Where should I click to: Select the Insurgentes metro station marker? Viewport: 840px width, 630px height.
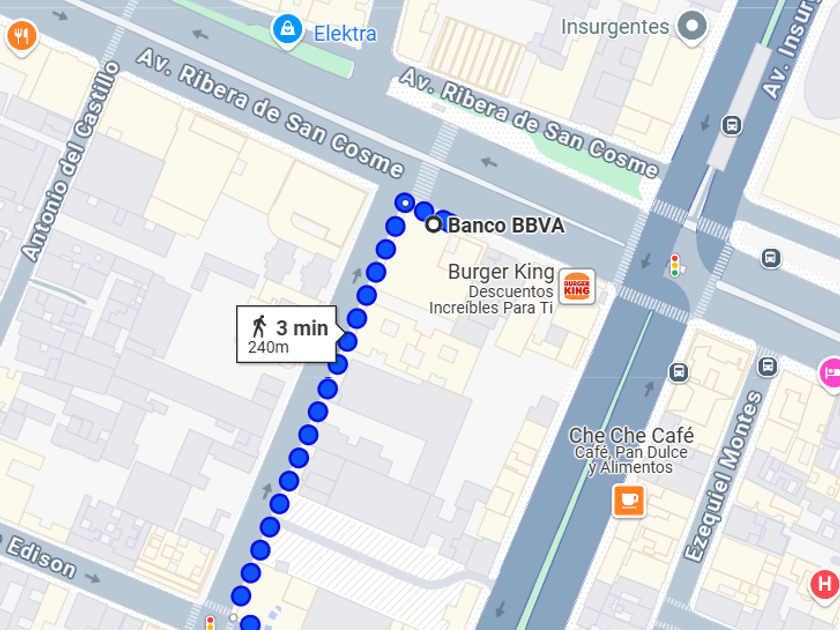coord(691,26)
